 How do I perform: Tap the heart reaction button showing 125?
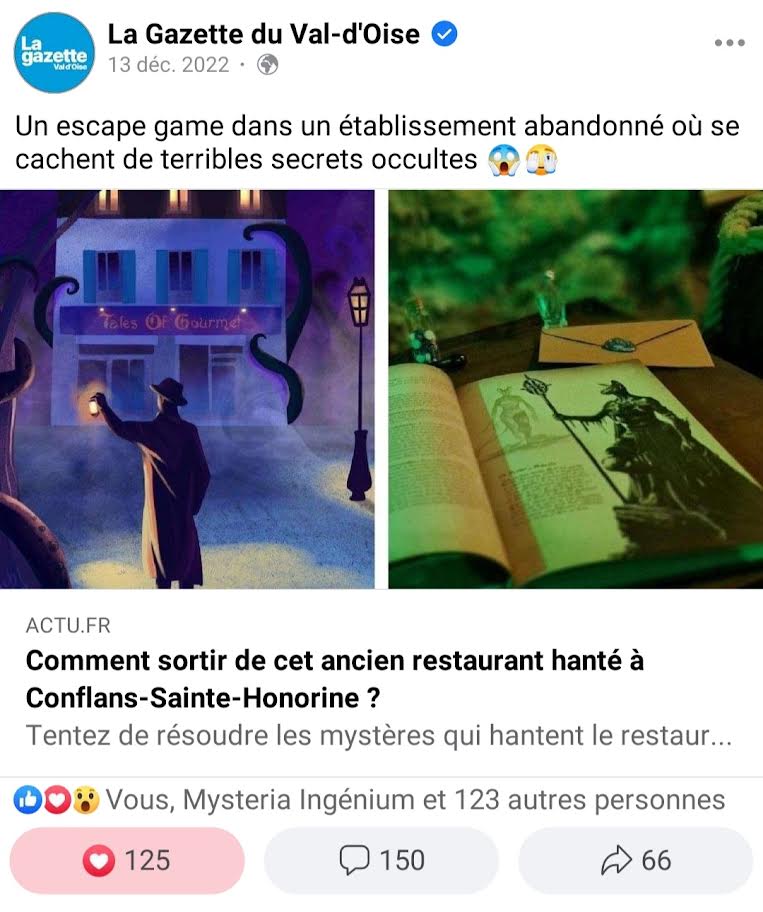pos(127,860)
